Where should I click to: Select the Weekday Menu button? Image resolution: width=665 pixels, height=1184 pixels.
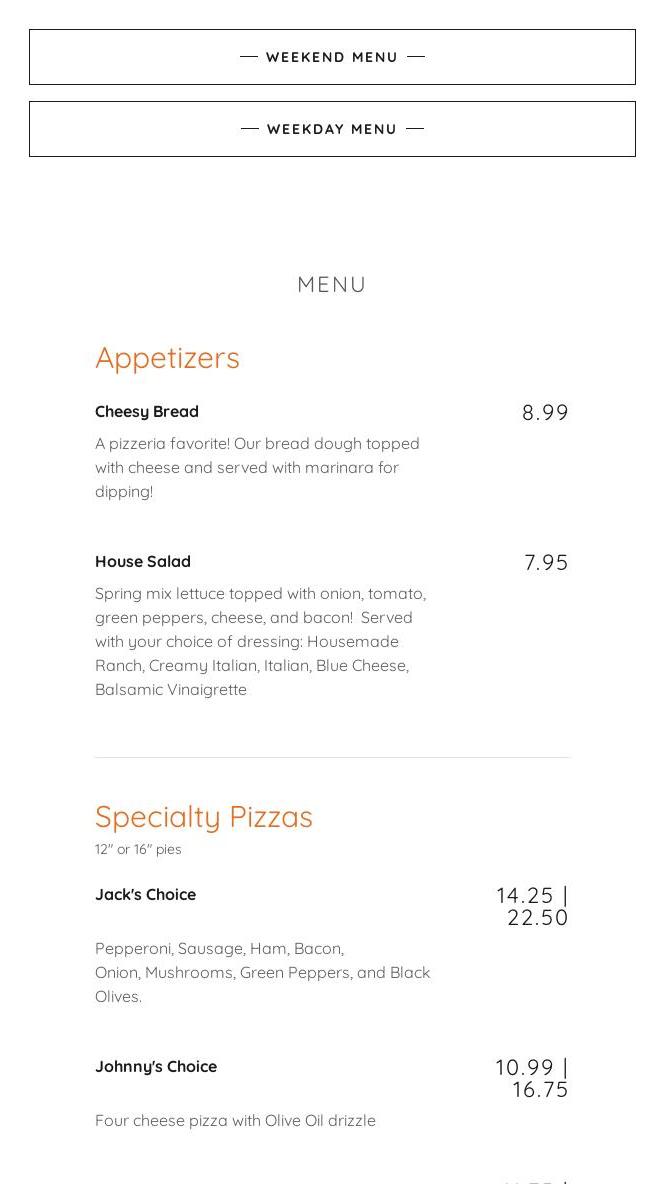tap(332, 129)
